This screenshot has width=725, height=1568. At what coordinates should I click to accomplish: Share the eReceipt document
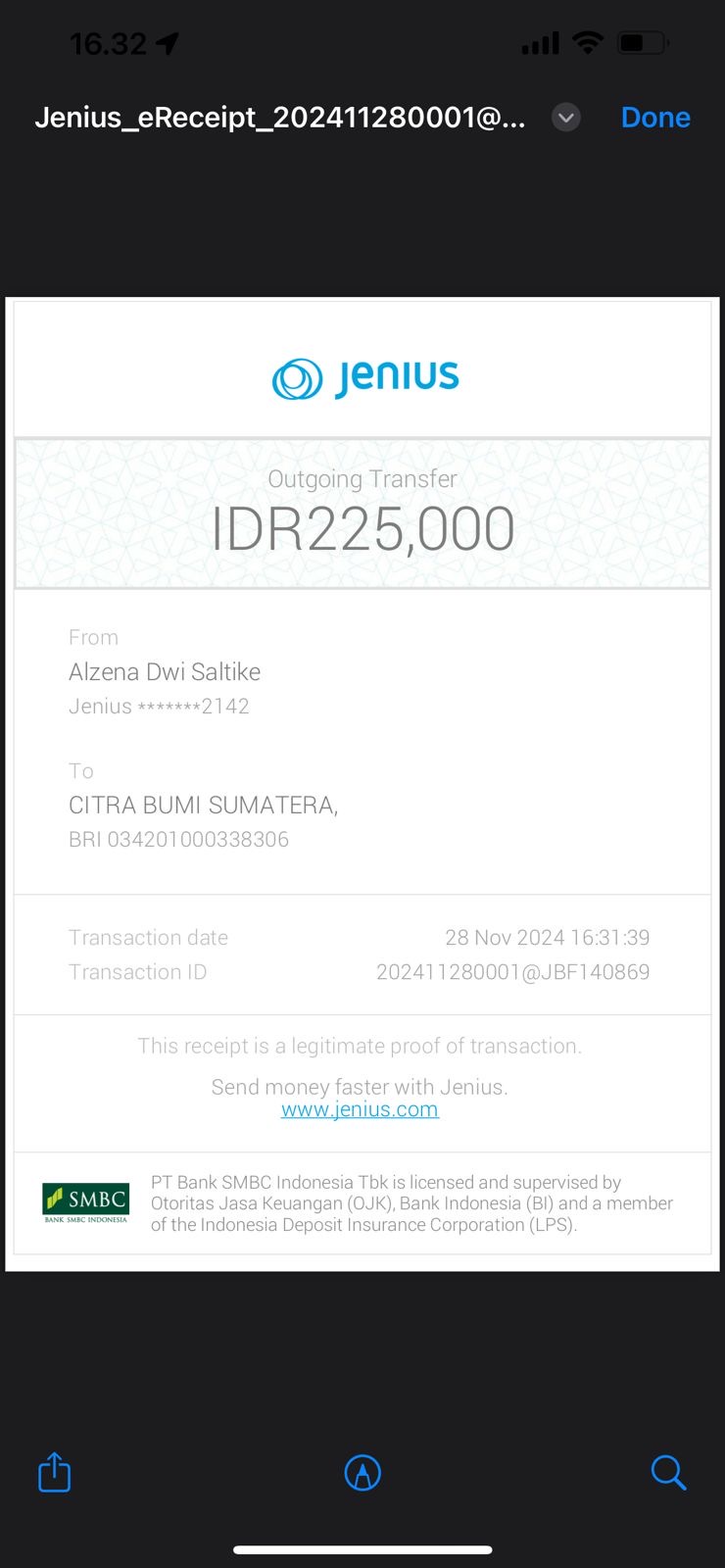coord(55,1472)
